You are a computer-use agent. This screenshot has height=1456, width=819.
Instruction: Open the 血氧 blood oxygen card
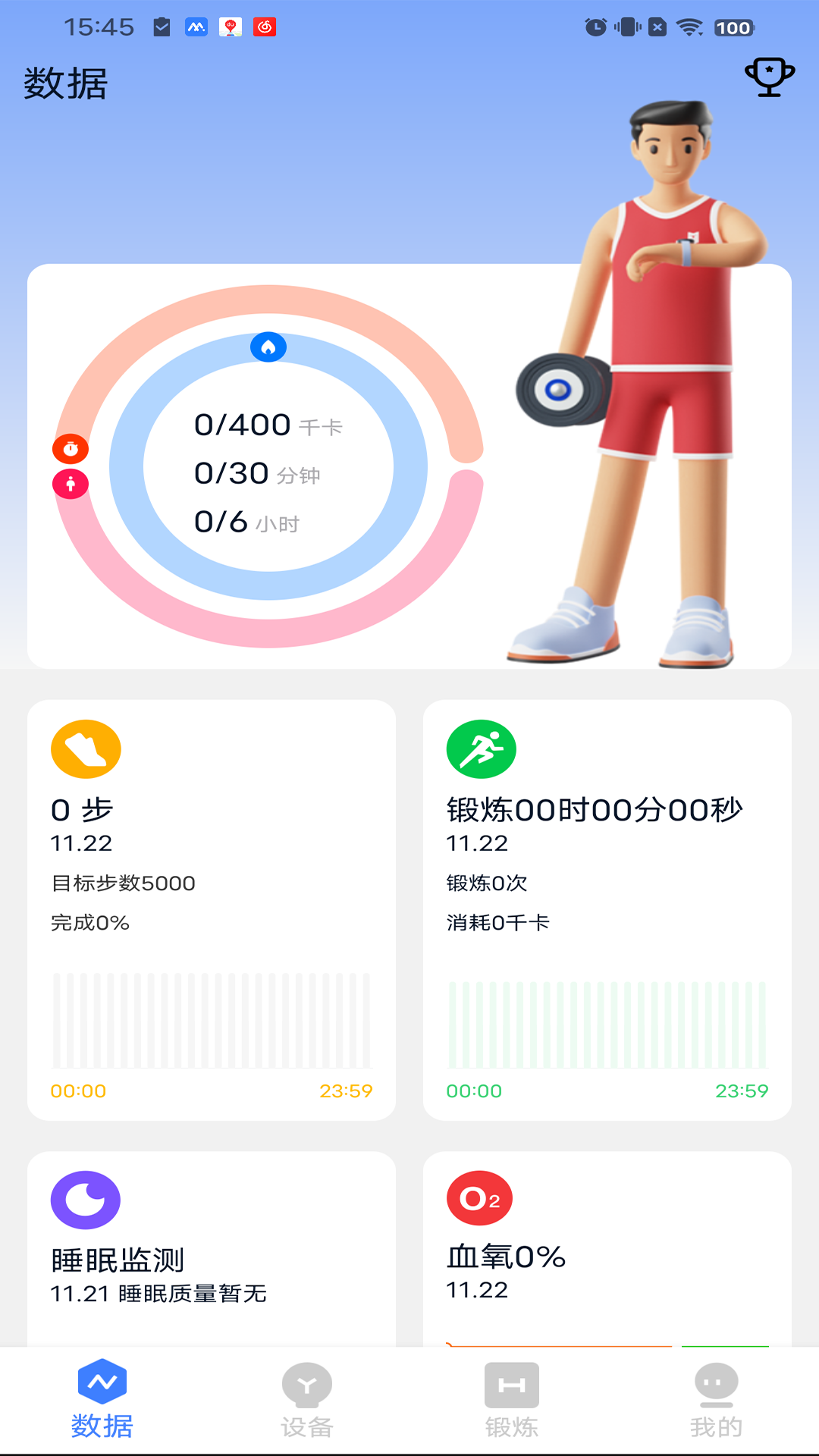click(x=607, y=1250)
